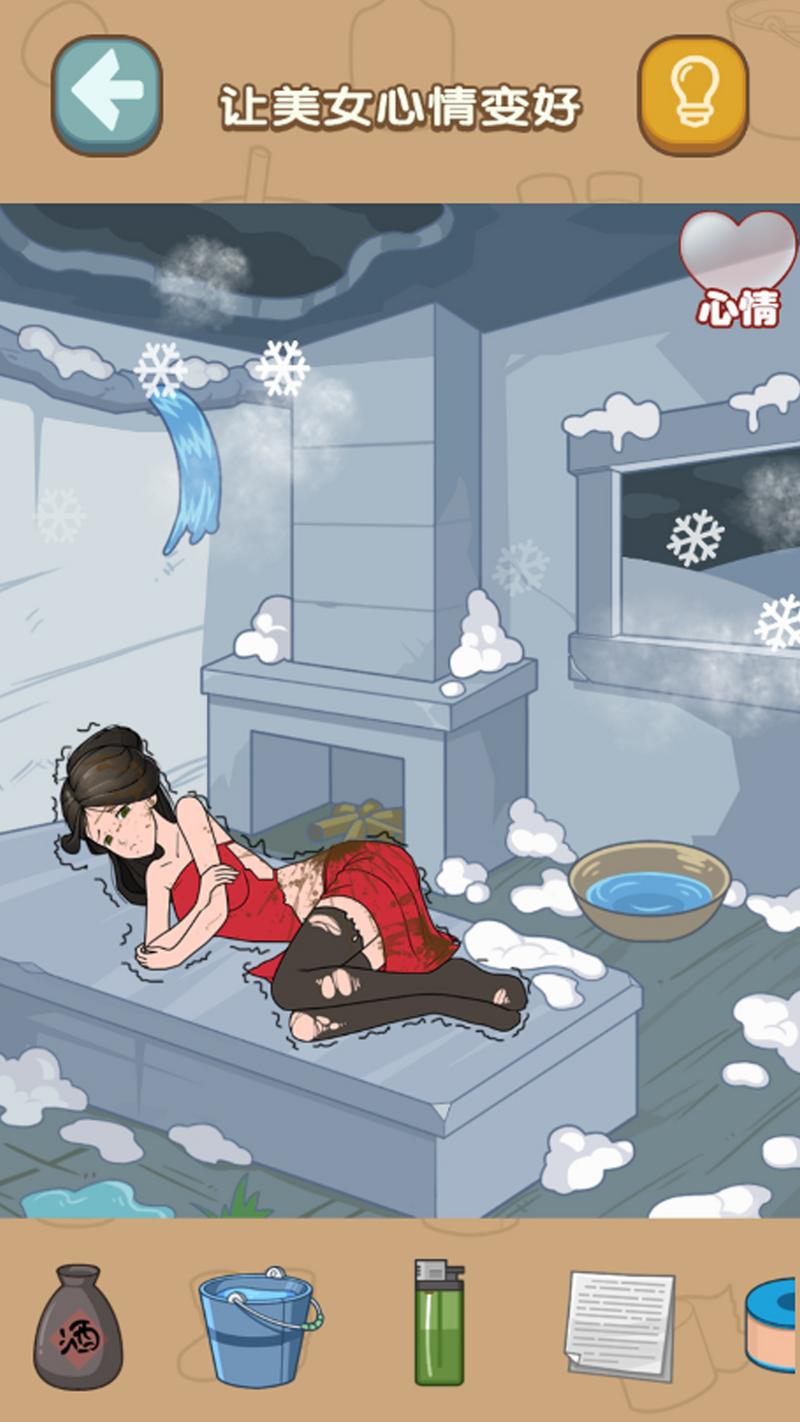
Task: Go back using the arrow button
Action: [107, 95]
